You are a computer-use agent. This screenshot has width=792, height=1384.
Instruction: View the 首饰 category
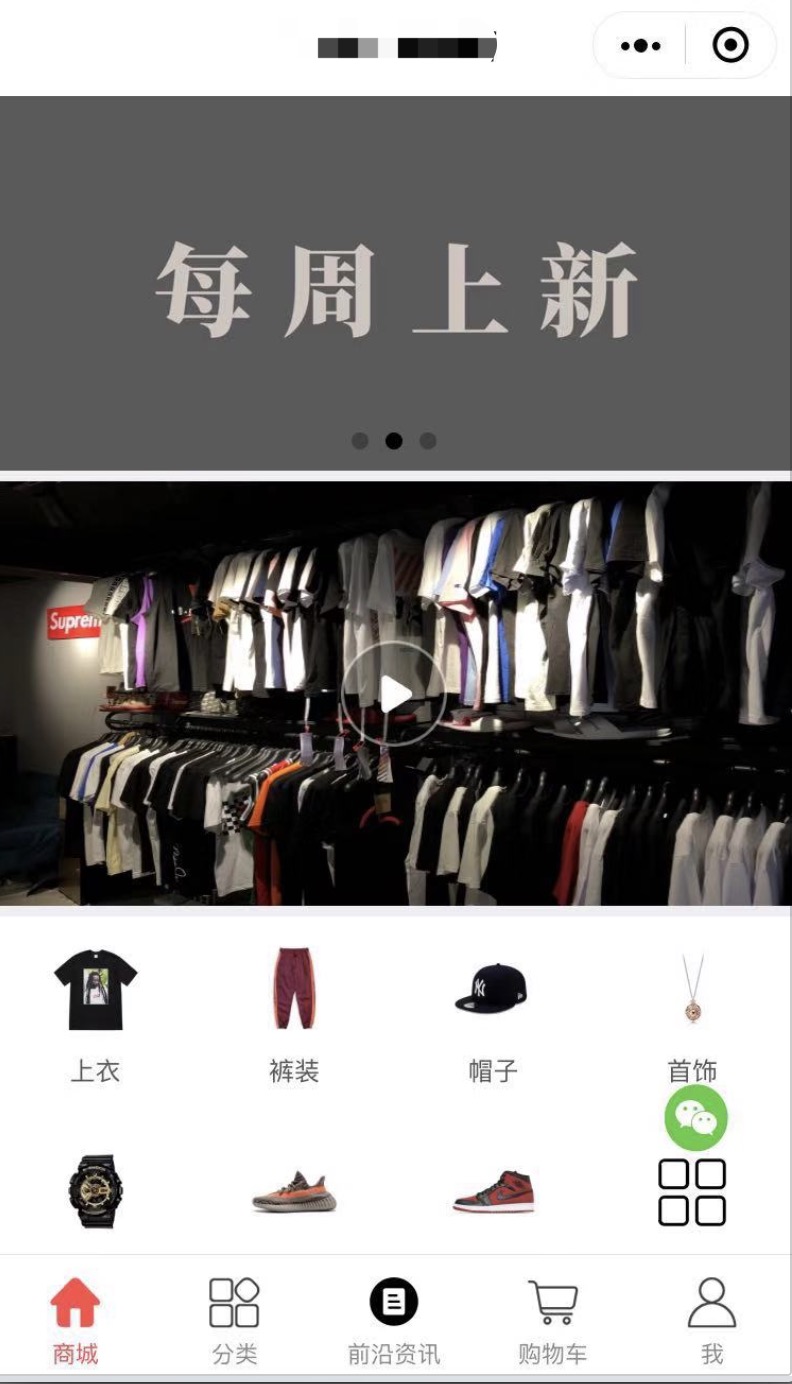pyautogui.click(x=692, y=1014)
